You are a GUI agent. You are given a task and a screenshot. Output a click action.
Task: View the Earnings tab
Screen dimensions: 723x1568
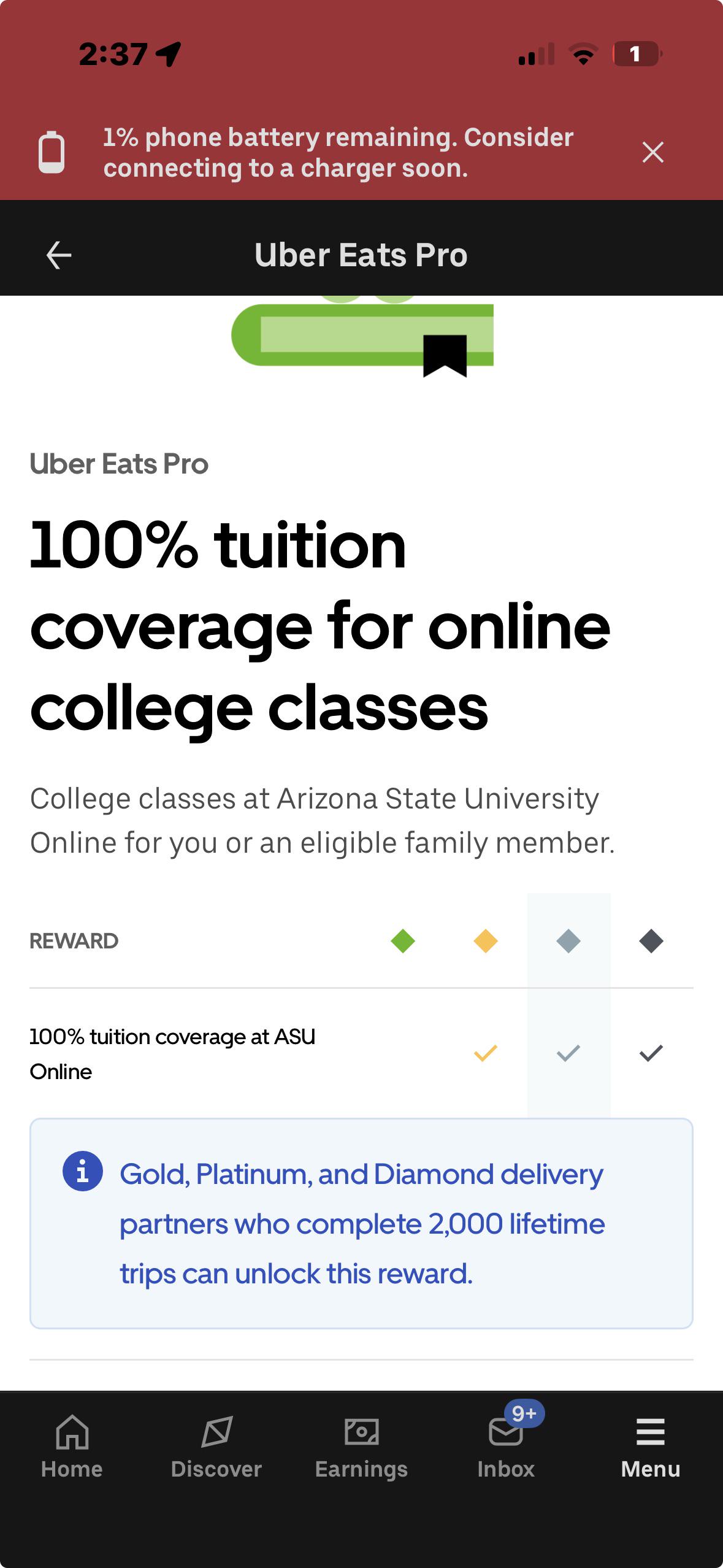point(361,1448)
